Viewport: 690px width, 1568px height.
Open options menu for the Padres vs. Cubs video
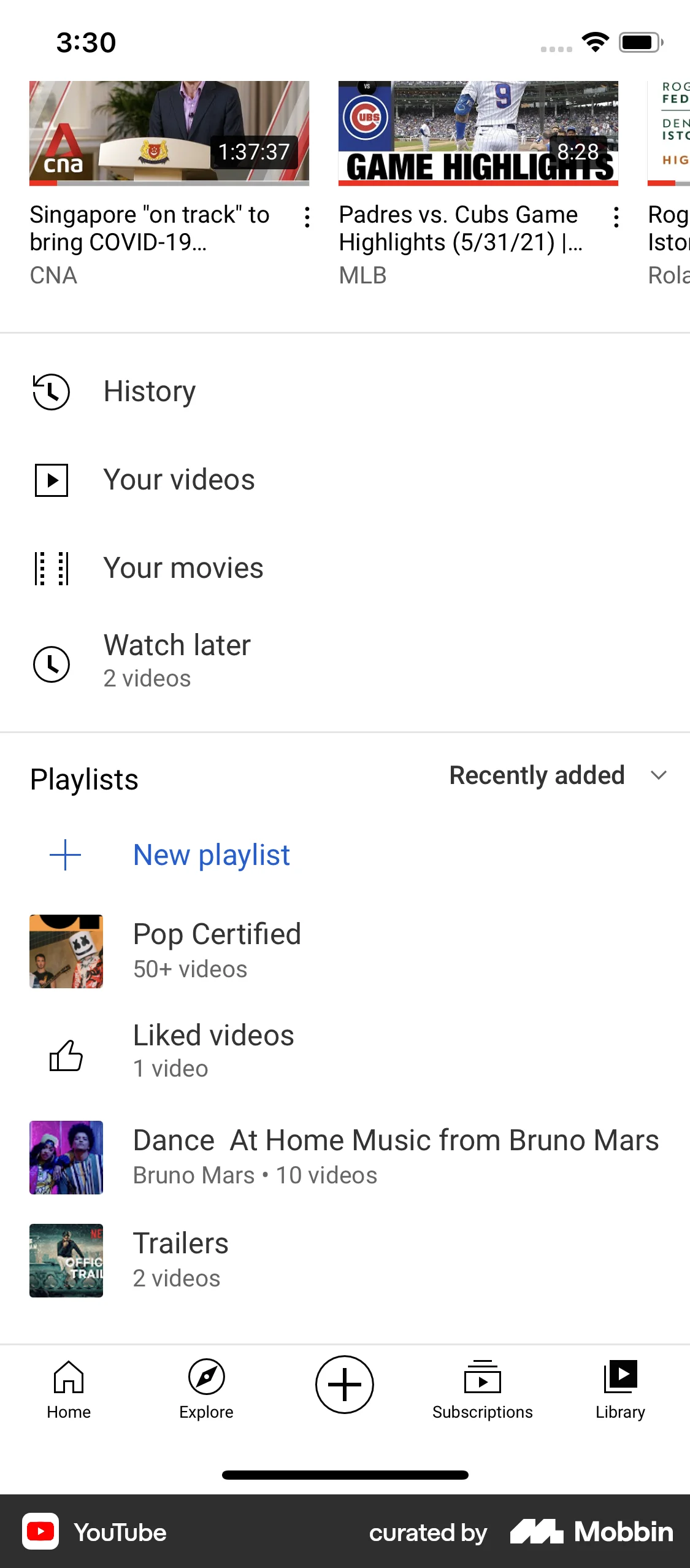615,218
